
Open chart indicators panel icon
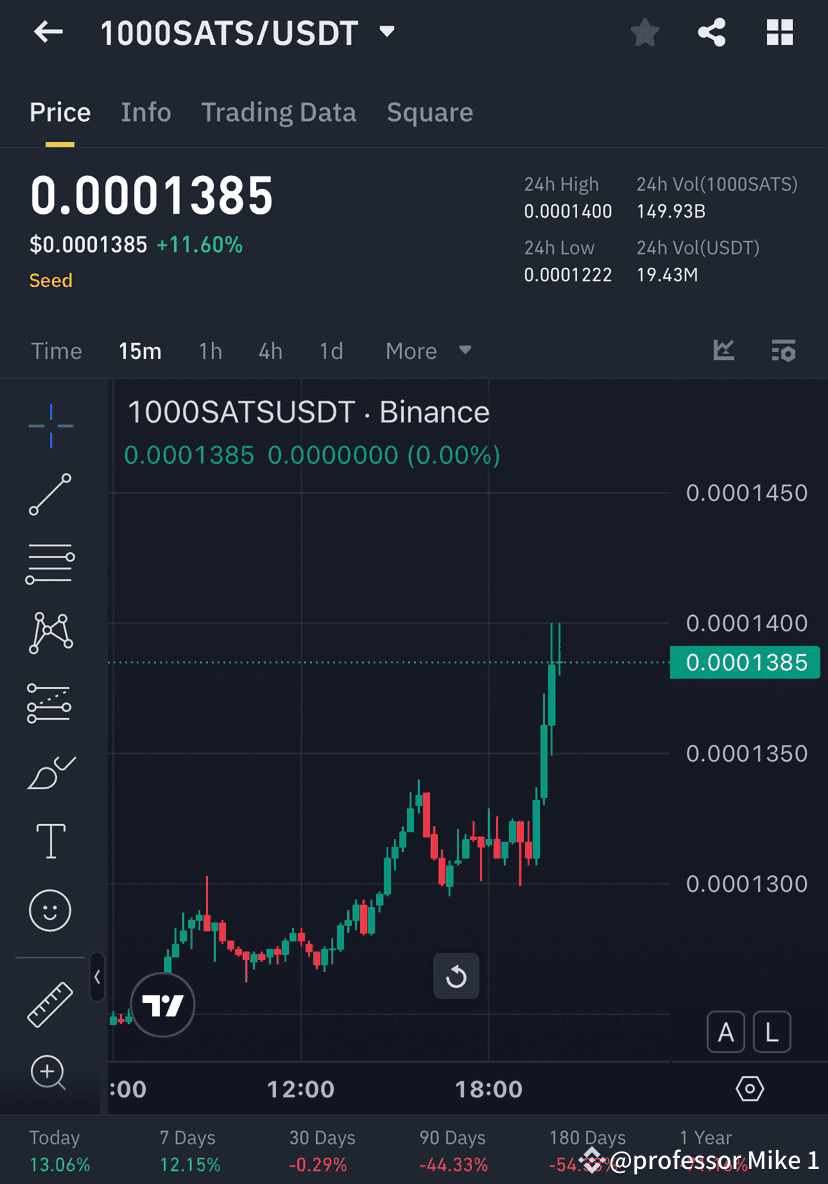[723, 351]
